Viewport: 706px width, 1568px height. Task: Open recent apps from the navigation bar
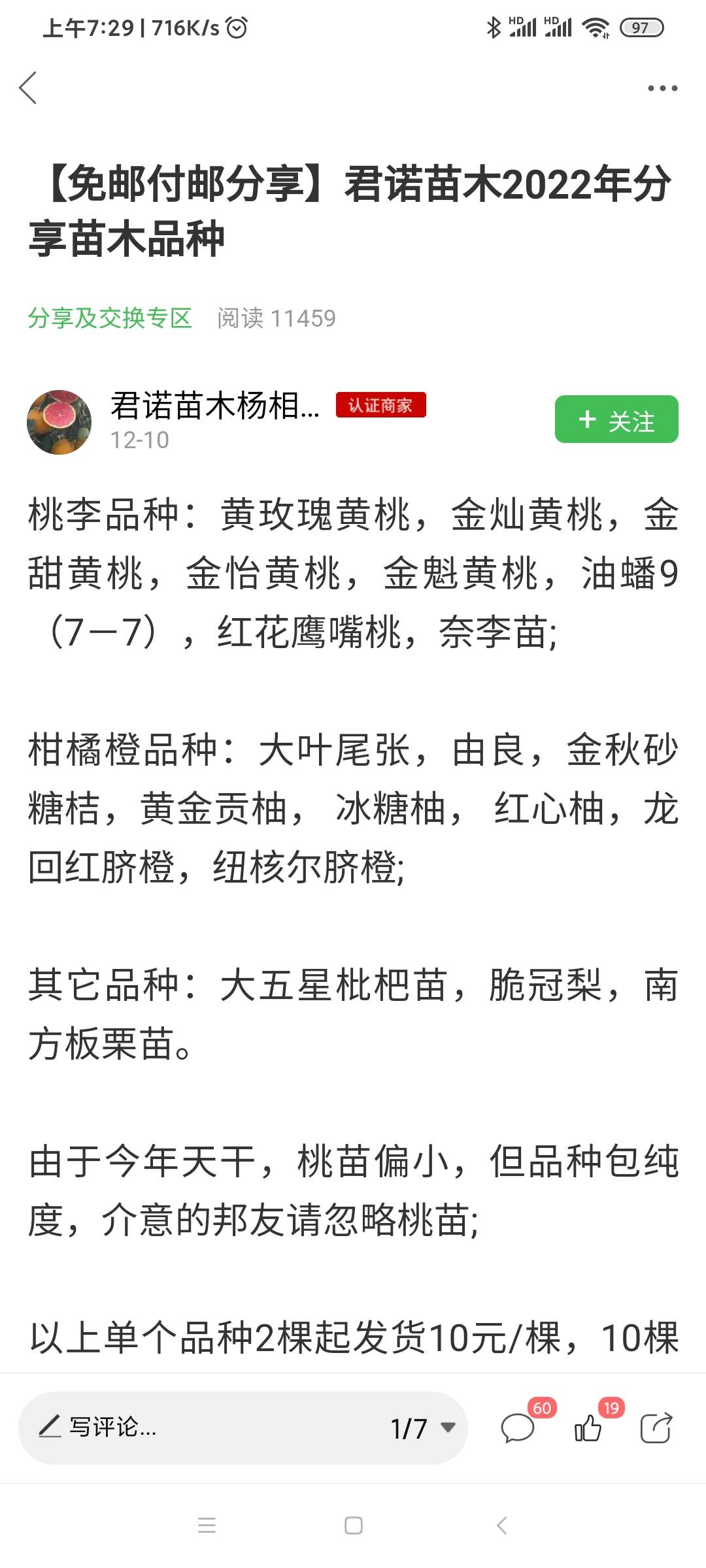click(207, 1526)
